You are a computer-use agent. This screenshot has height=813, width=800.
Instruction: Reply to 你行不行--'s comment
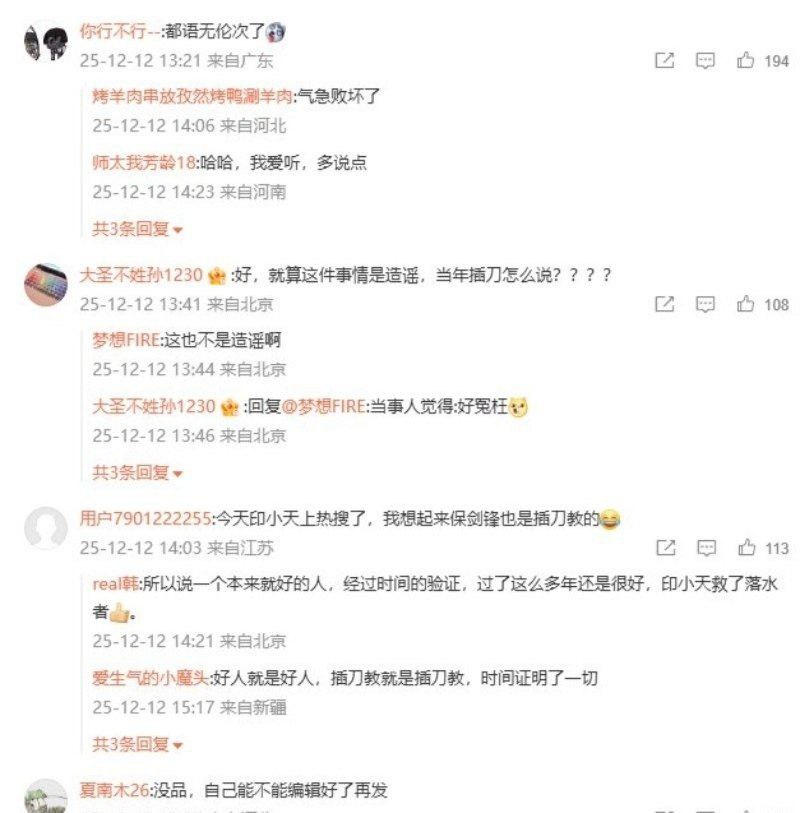click(706, 61)
